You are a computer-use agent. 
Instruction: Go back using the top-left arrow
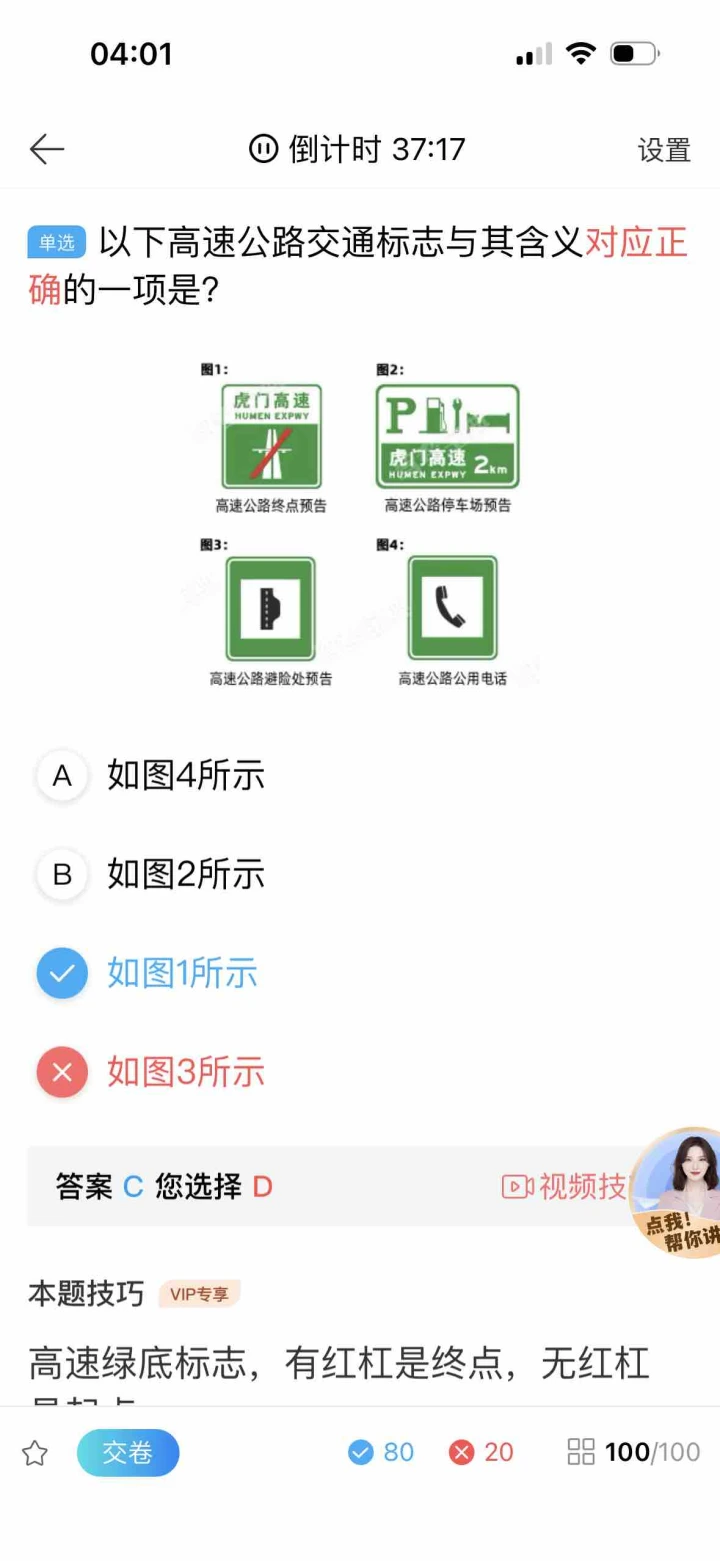click(x=46, y=150)
